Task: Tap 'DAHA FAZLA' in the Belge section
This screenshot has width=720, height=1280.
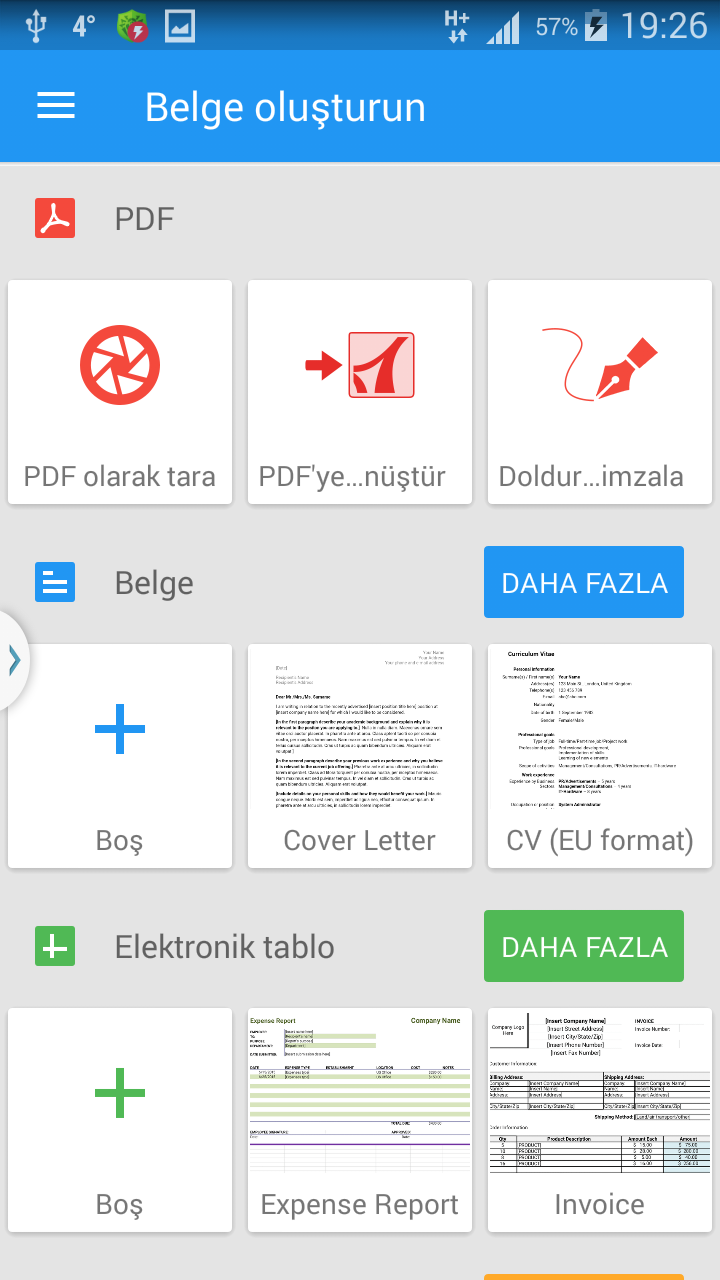Action: [x=584, y=582]
